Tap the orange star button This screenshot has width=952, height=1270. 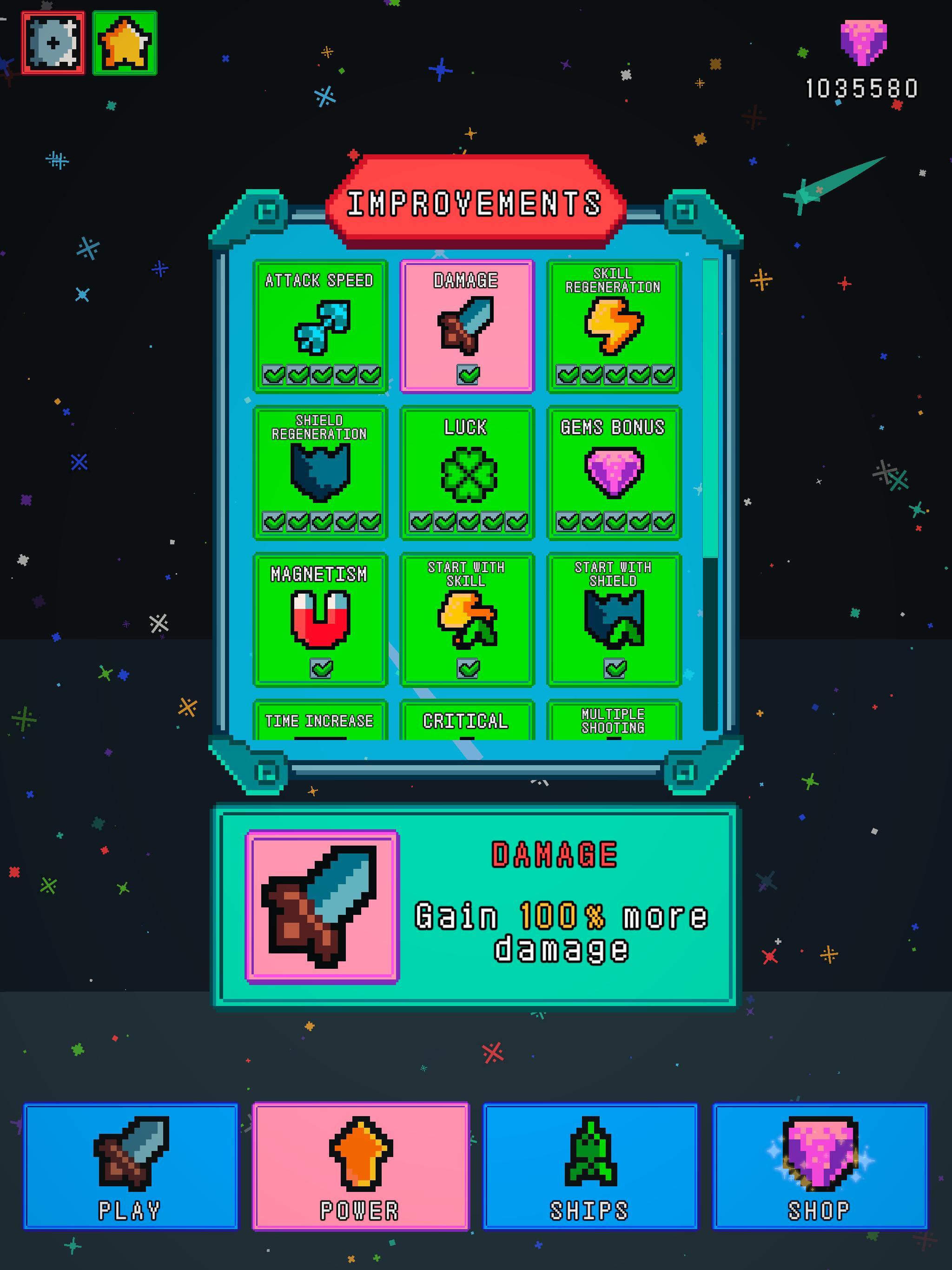[125, 43]
